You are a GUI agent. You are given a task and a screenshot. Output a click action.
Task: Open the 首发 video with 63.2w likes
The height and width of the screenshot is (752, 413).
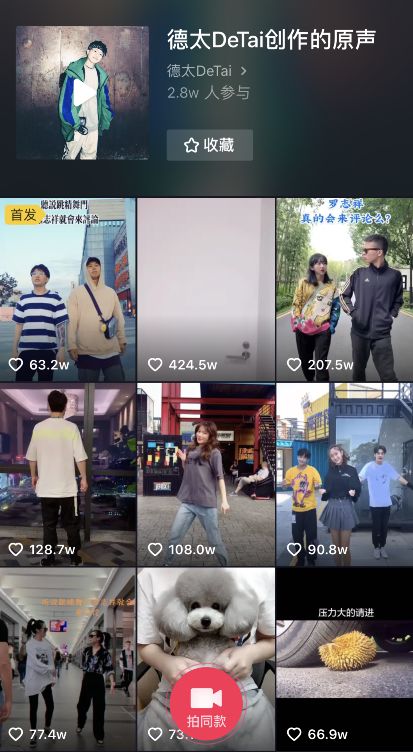click(x=68, y=290)
